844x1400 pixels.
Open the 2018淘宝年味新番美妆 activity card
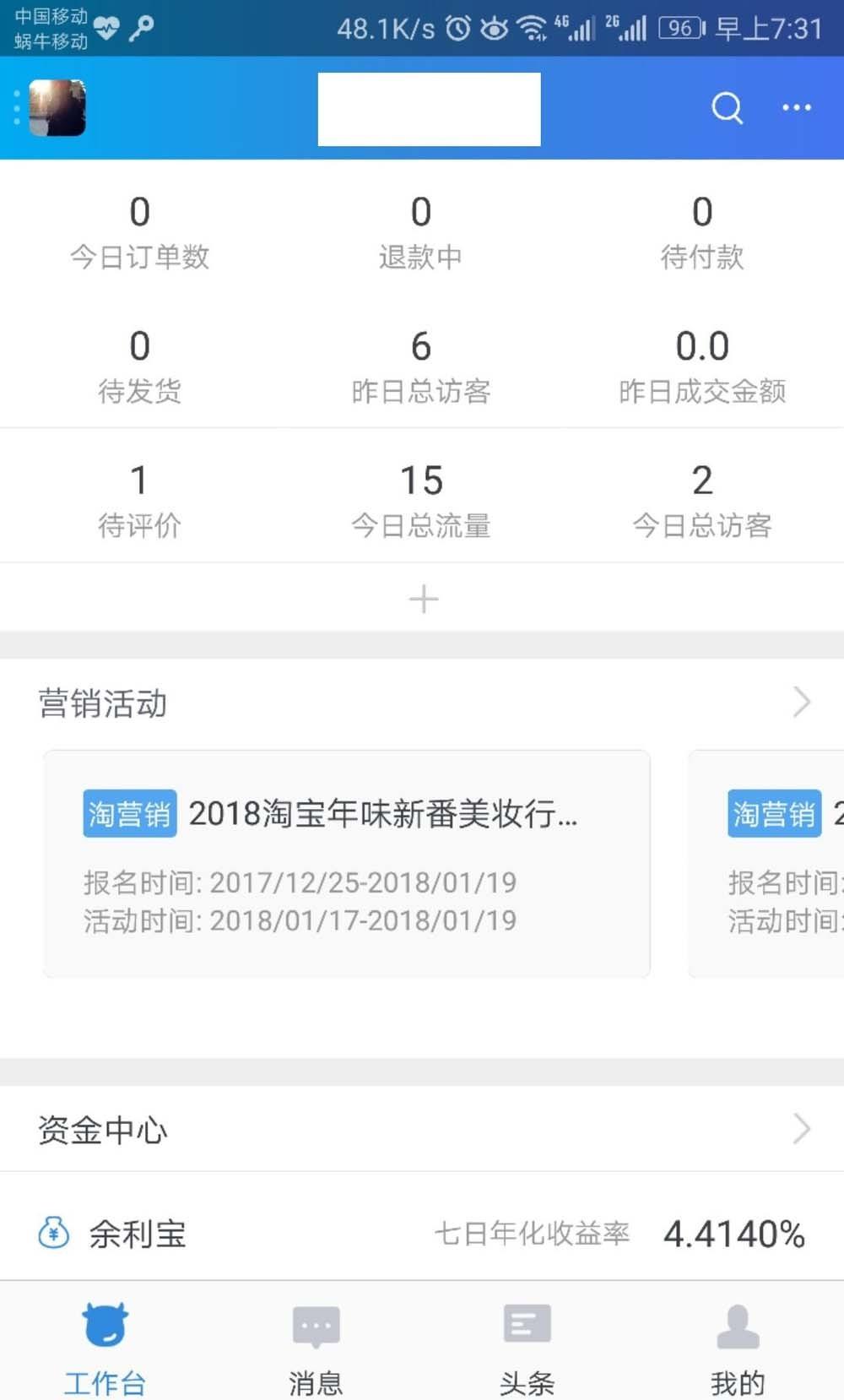[346, 861]
